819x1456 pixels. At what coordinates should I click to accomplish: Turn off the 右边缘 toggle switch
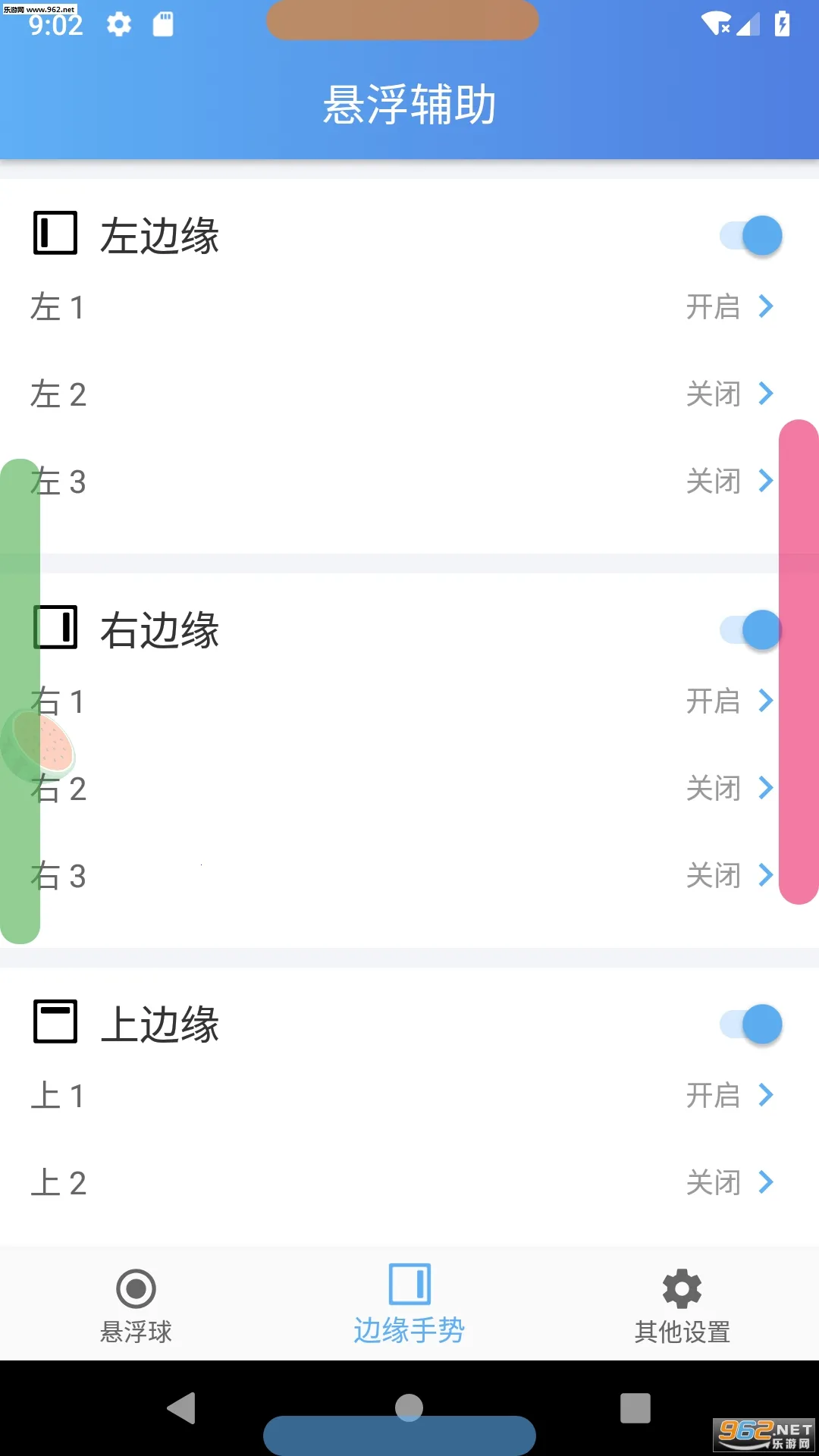tap(749, 629)
